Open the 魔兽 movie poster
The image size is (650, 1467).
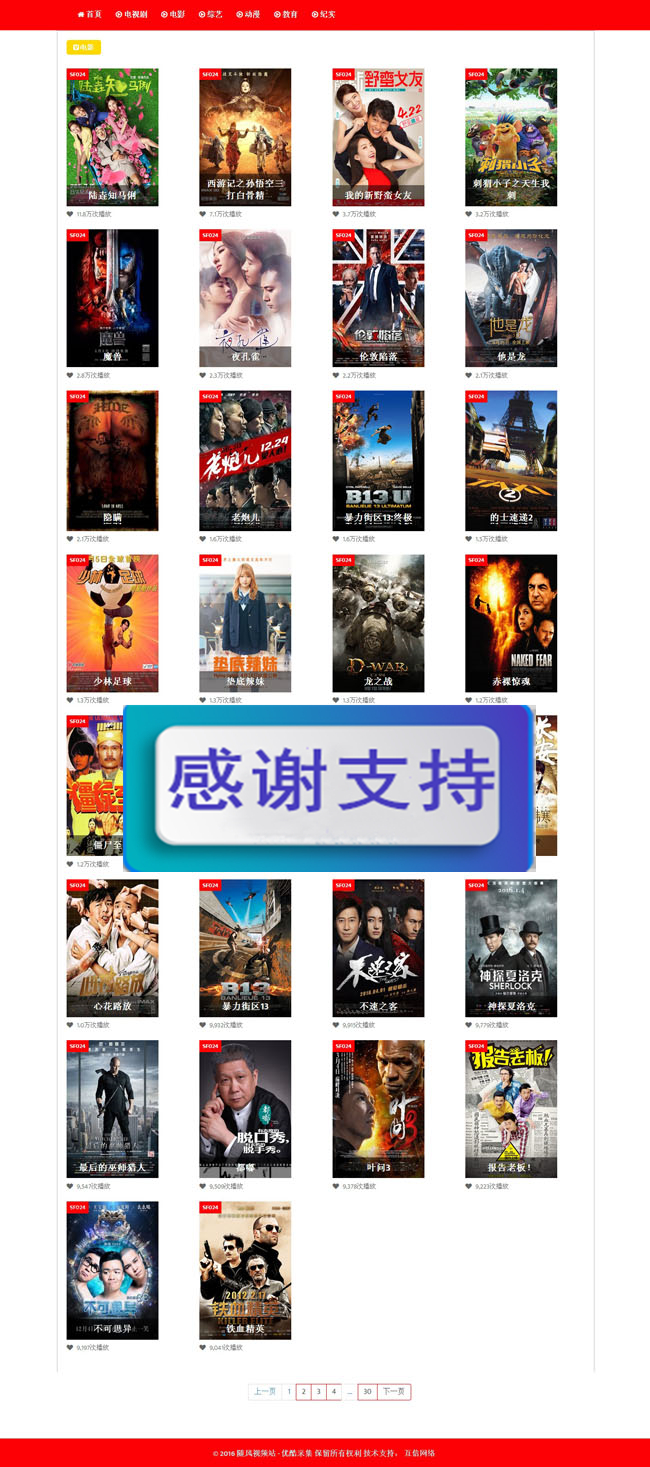[x=112, y=298]
